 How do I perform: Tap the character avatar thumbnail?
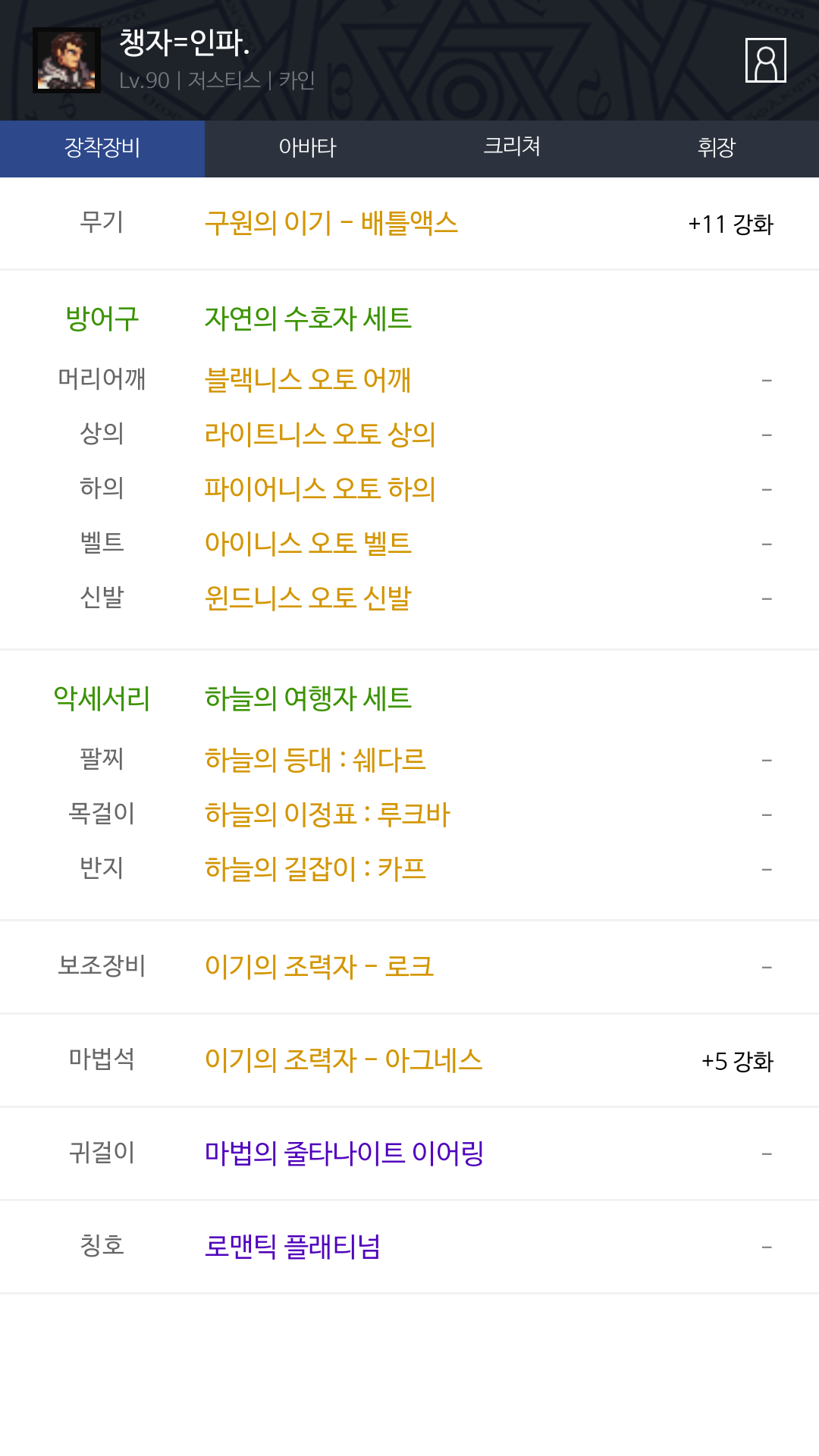[67, 61]
